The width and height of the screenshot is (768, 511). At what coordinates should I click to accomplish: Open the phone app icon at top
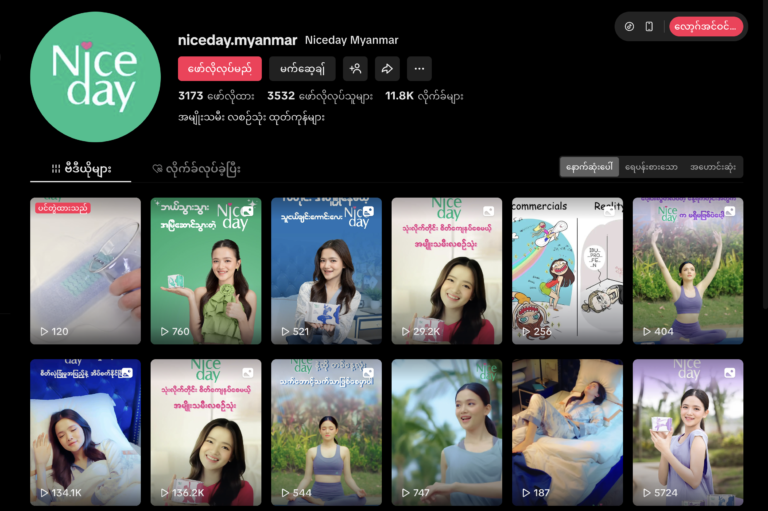[649, 26]
